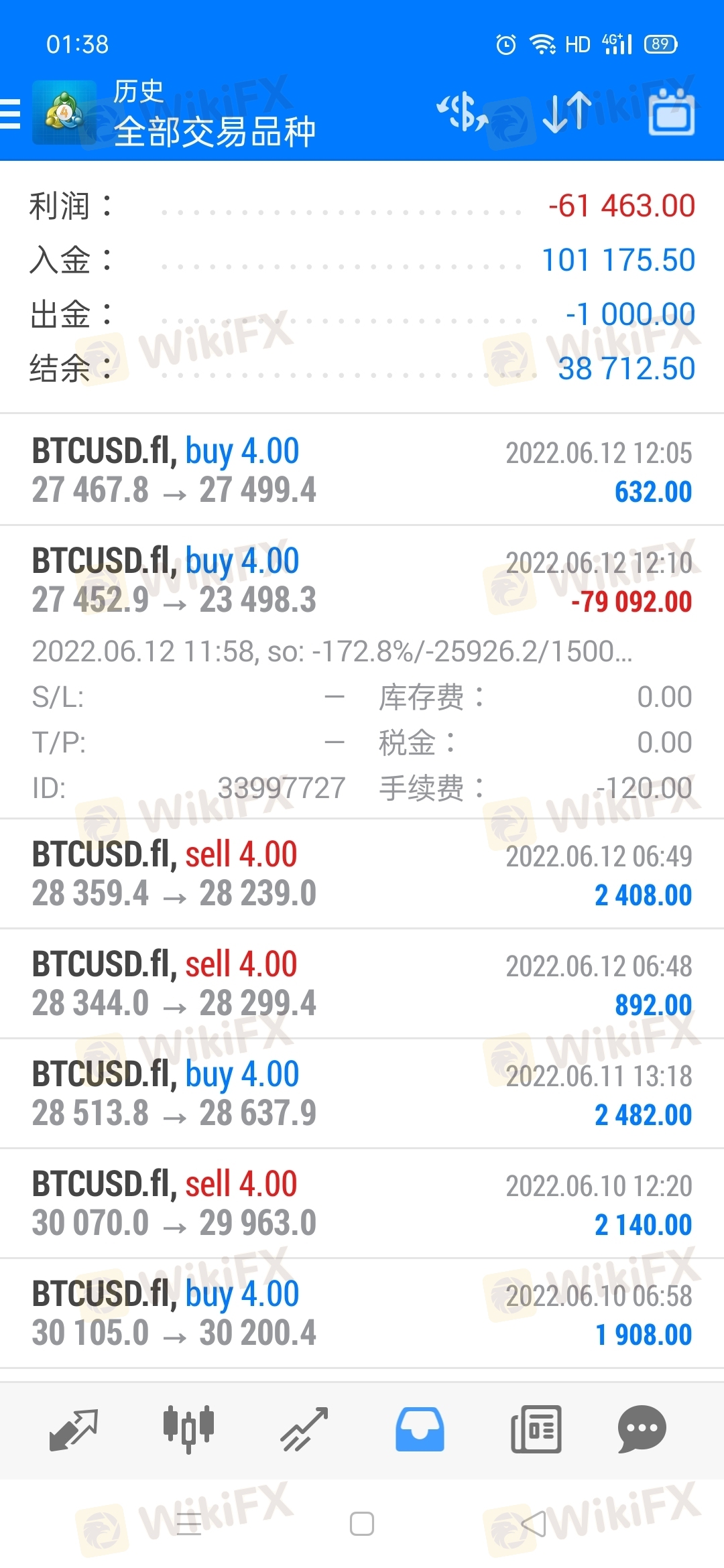Select the History inbox tab
This screenshot has height=1568, width=724.
point(420,1429)
